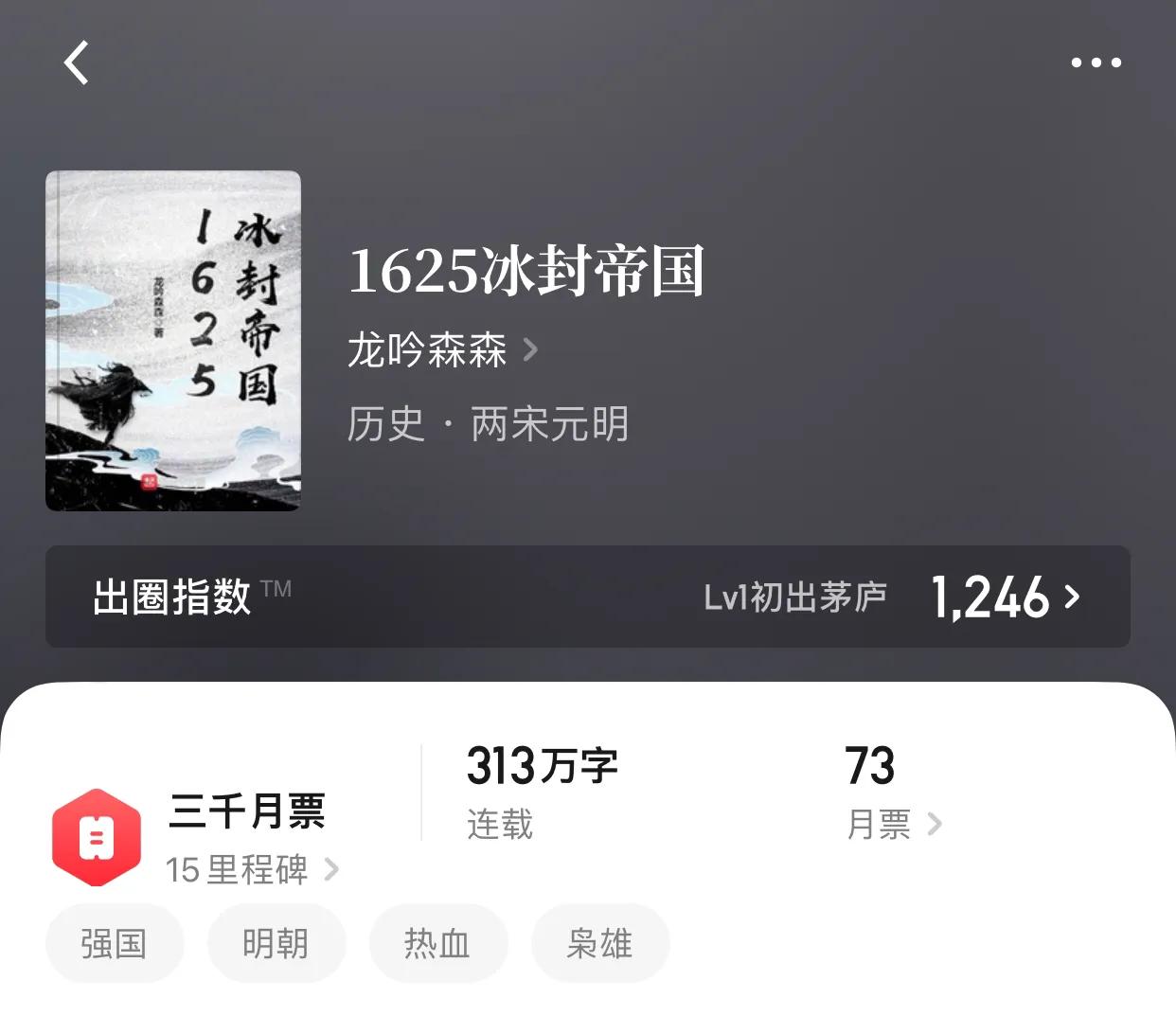Go back using the top-left arrow
Image resolution: width=1176 pixels, height=1016 pixels.
77,63
